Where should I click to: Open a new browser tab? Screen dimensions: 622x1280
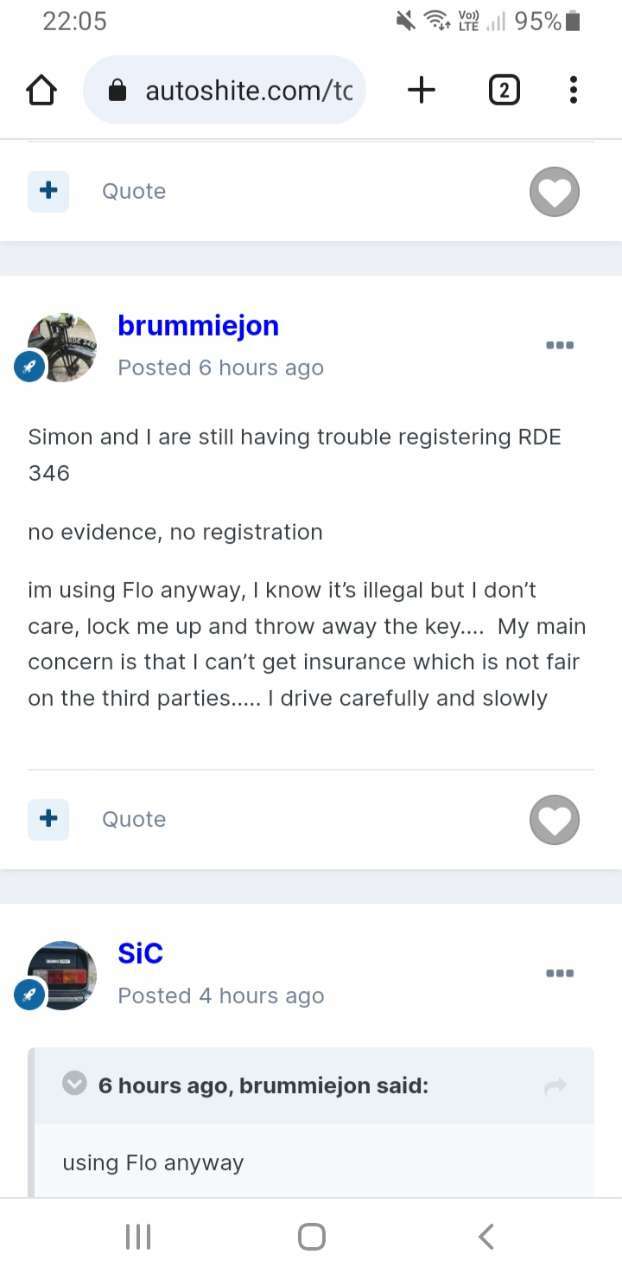pyautogui.click(x=422, y=91)
